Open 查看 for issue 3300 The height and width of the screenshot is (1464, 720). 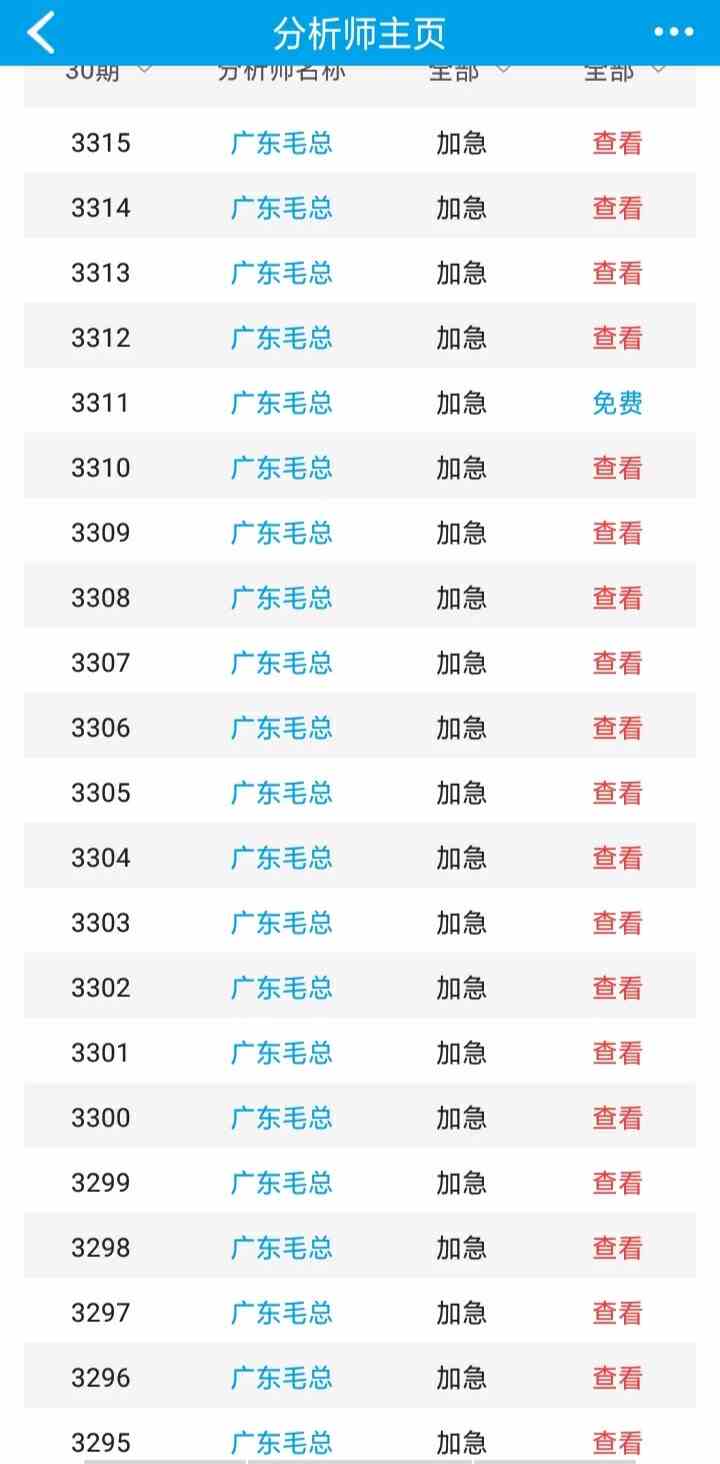617,1118
